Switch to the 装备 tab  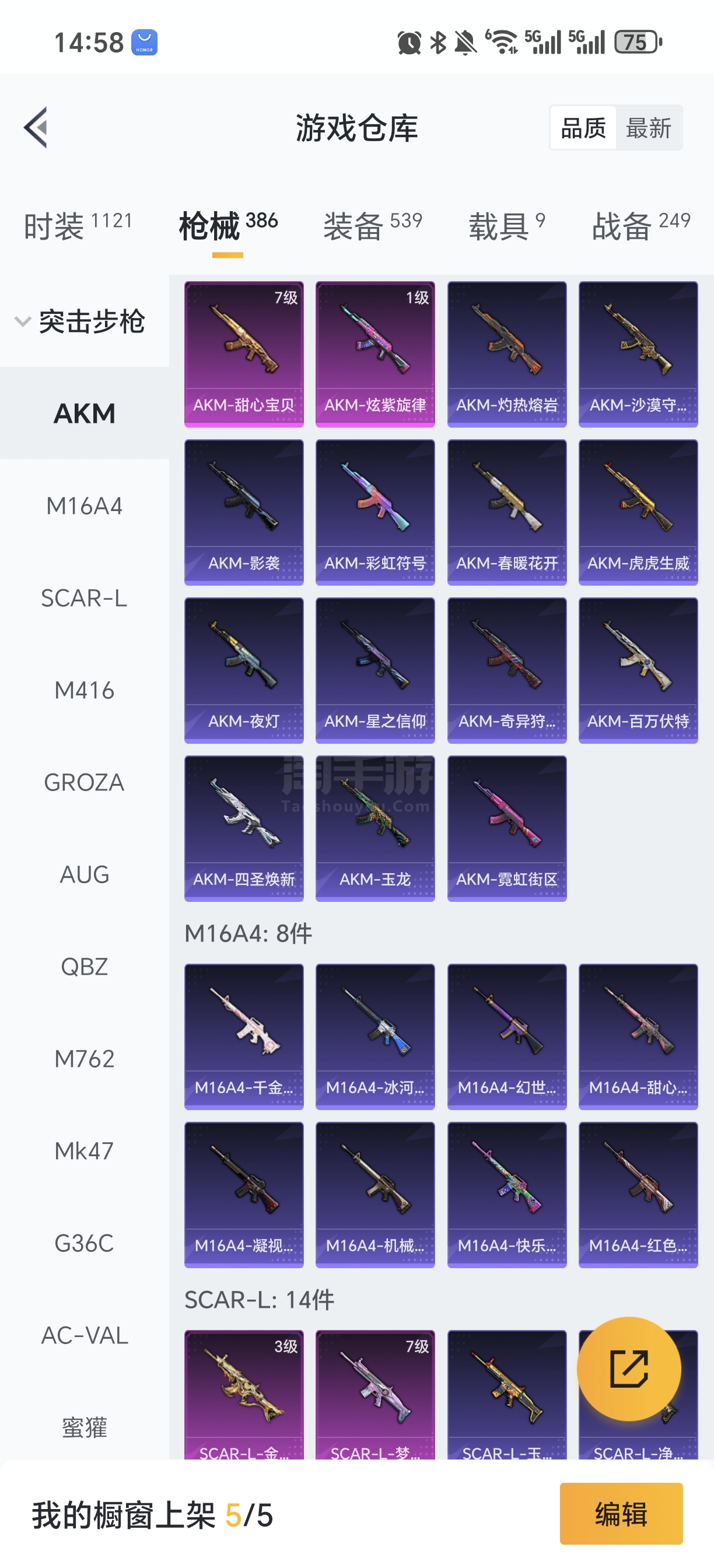(x=373, y=226)
